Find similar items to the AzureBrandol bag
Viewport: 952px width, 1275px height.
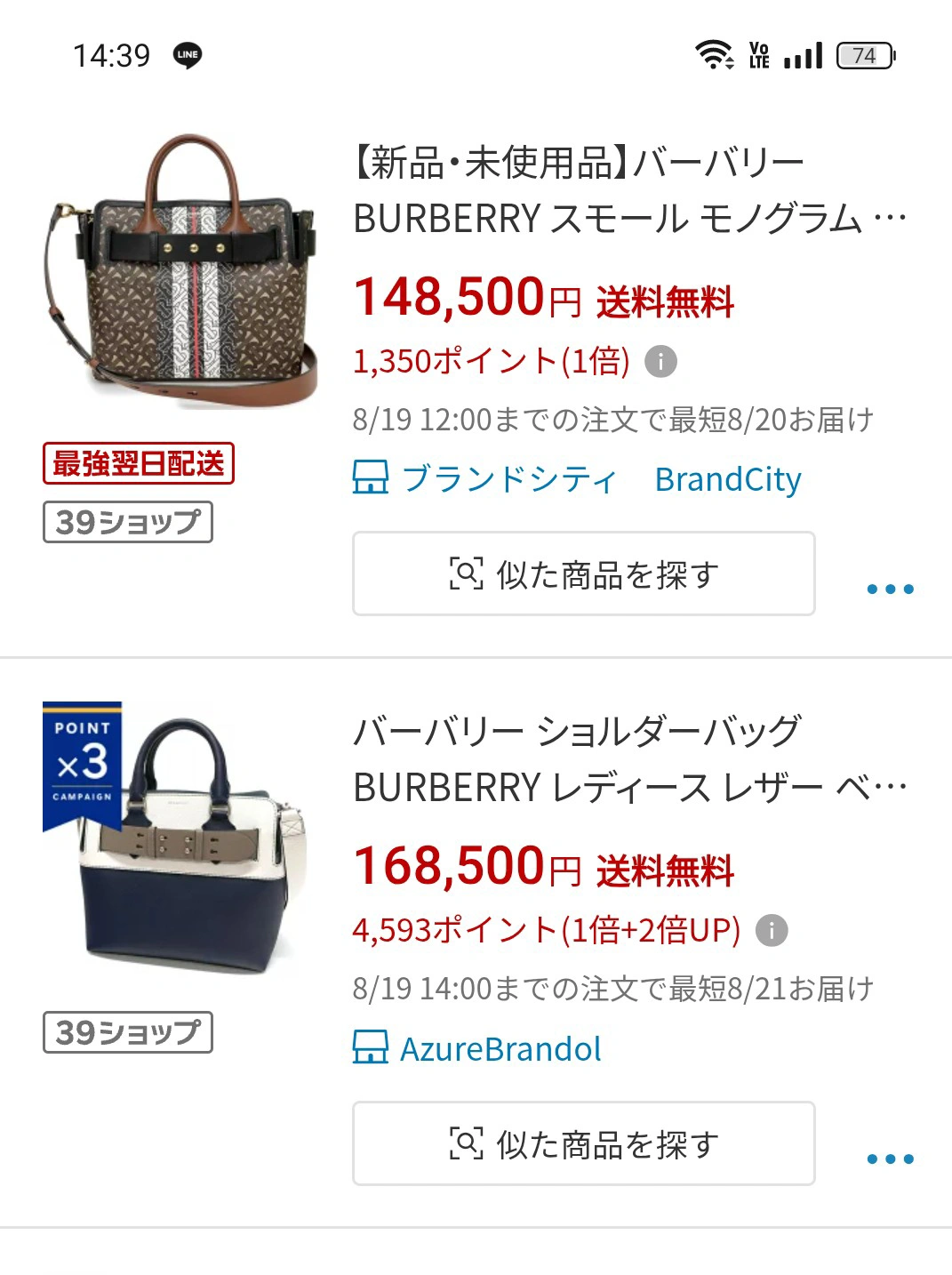coord(584,1143)
